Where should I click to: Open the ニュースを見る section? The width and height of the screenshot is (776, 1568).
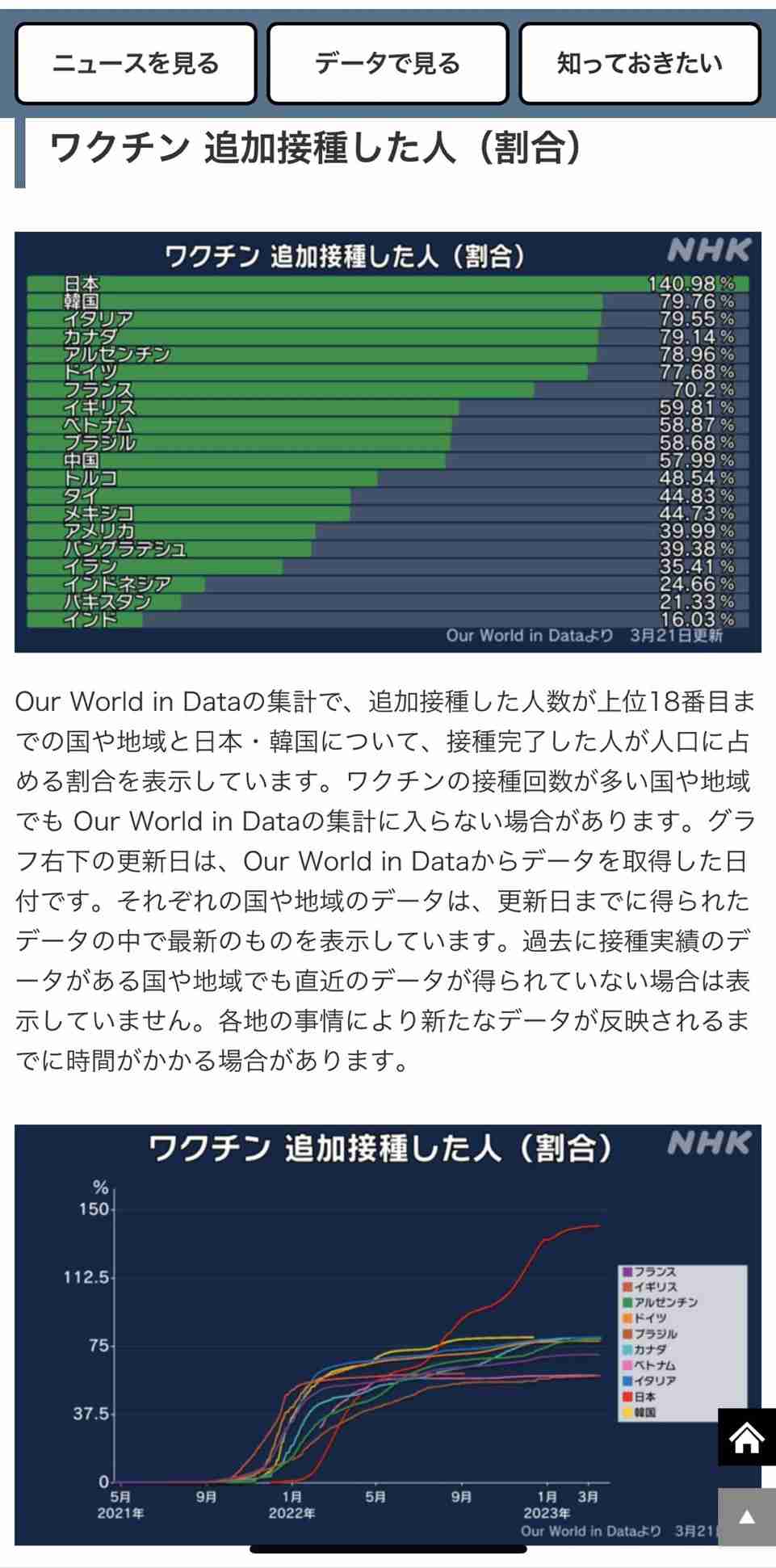[x=136, y=63]
